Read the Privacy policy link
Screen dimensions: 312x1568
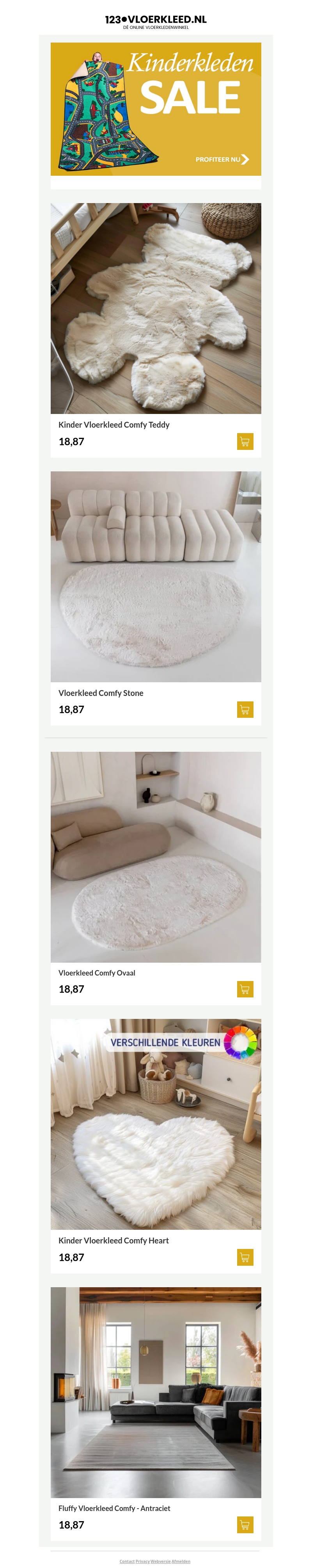142,1561
